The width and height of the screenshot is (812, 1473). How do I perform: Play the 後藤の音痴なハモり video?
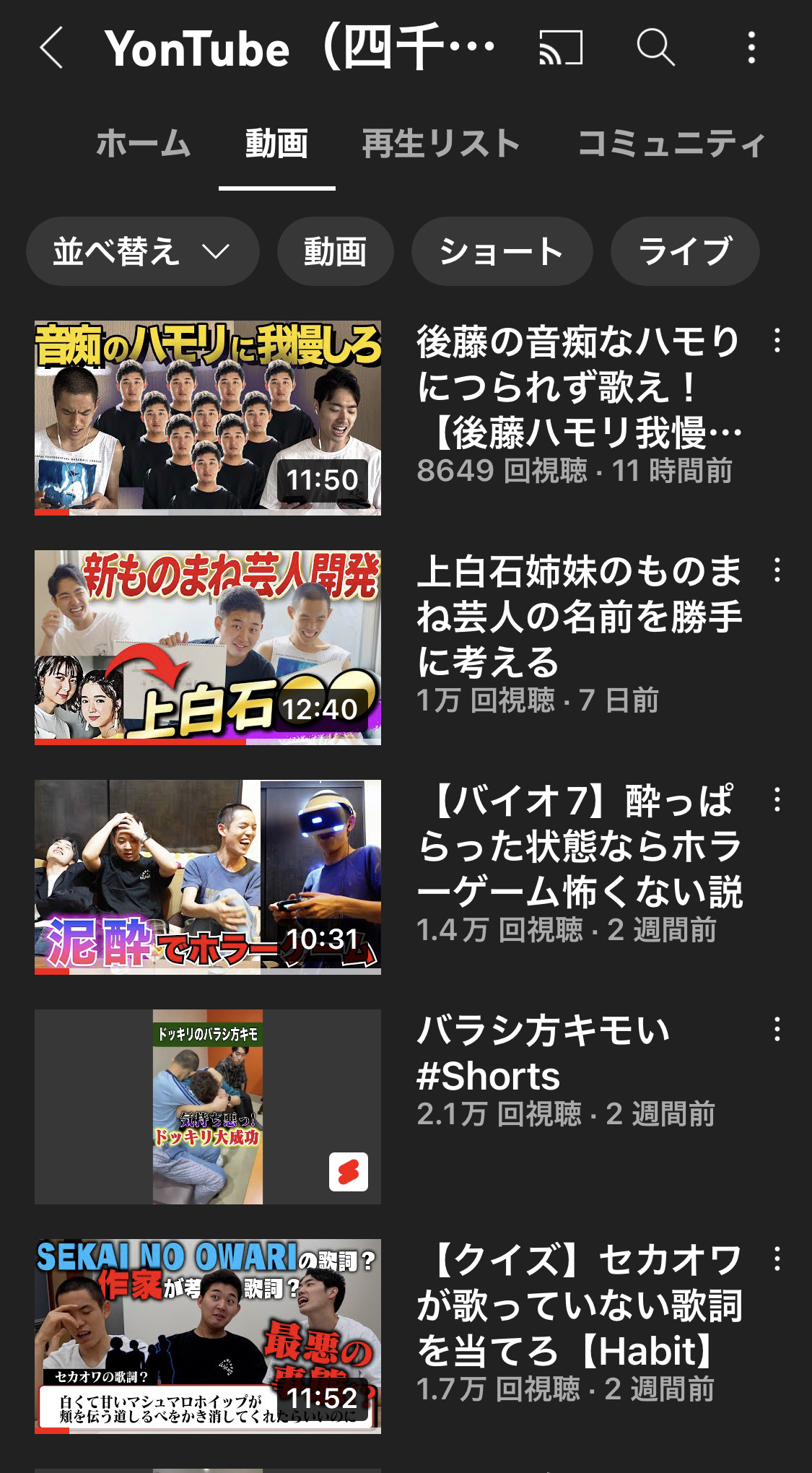[x=208, y=417]
